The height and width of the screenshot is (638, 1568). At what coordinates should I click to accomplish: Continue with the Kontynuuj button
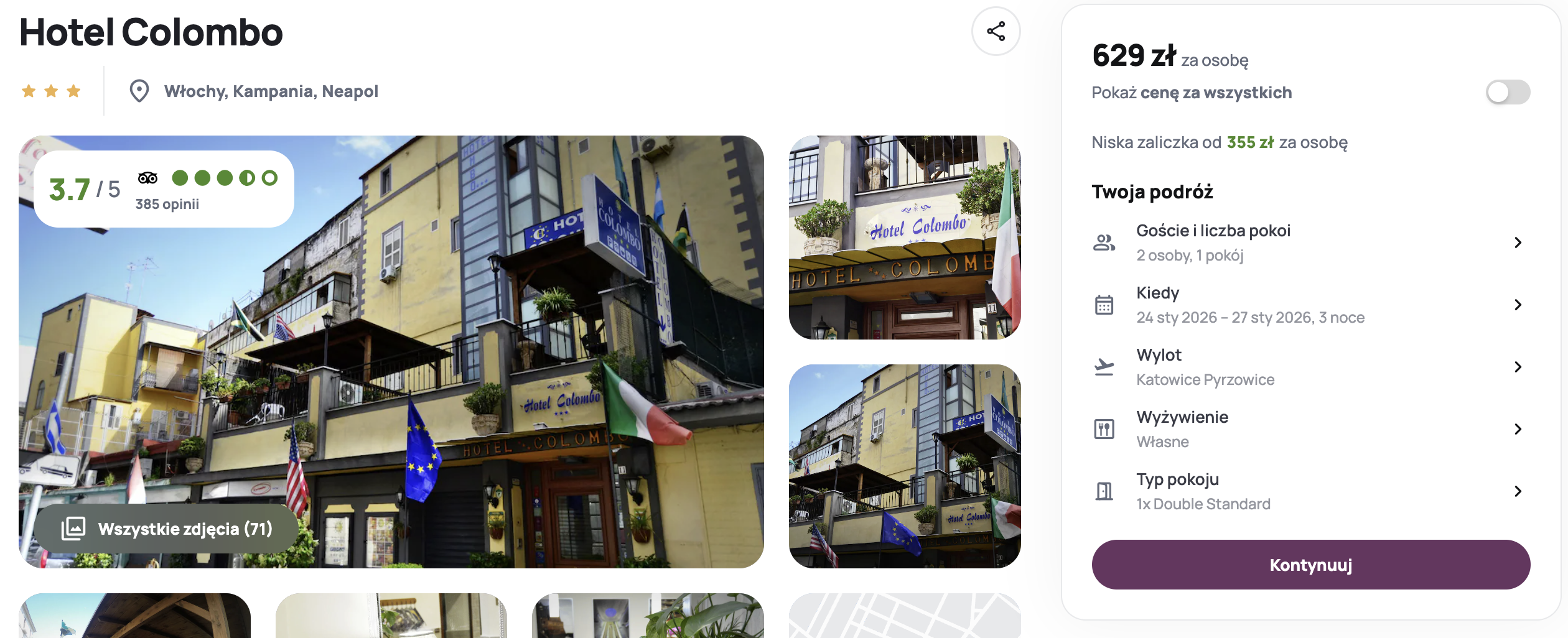(x=1310, y=565)
